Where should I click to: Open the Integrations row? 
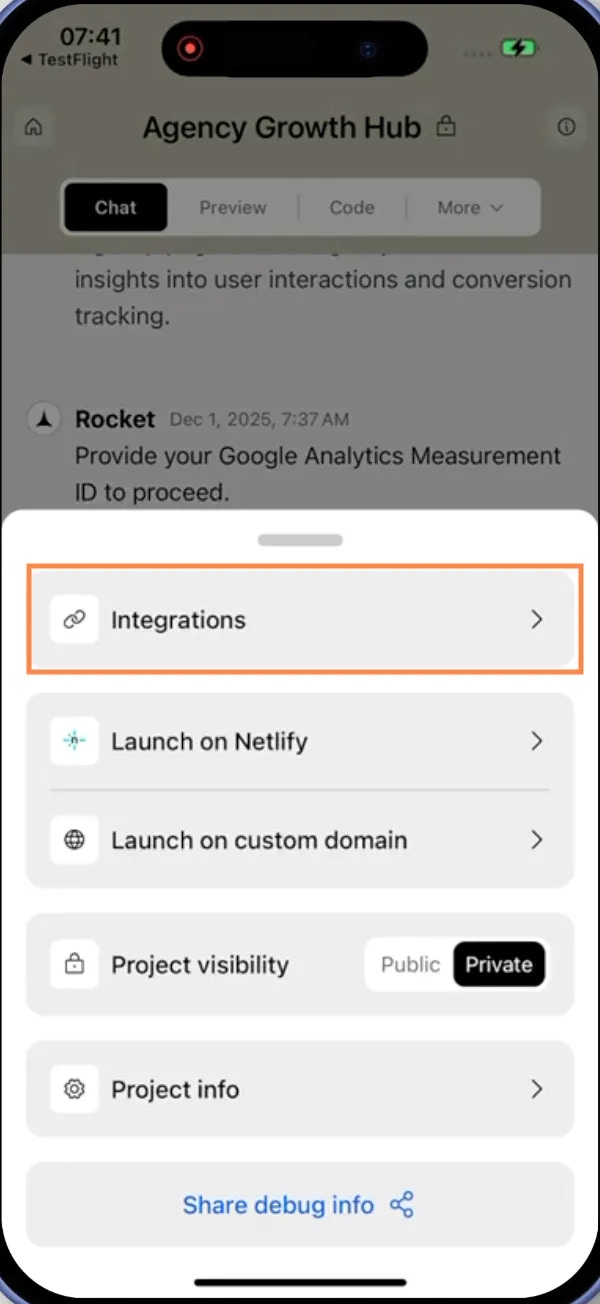point(300,620)
